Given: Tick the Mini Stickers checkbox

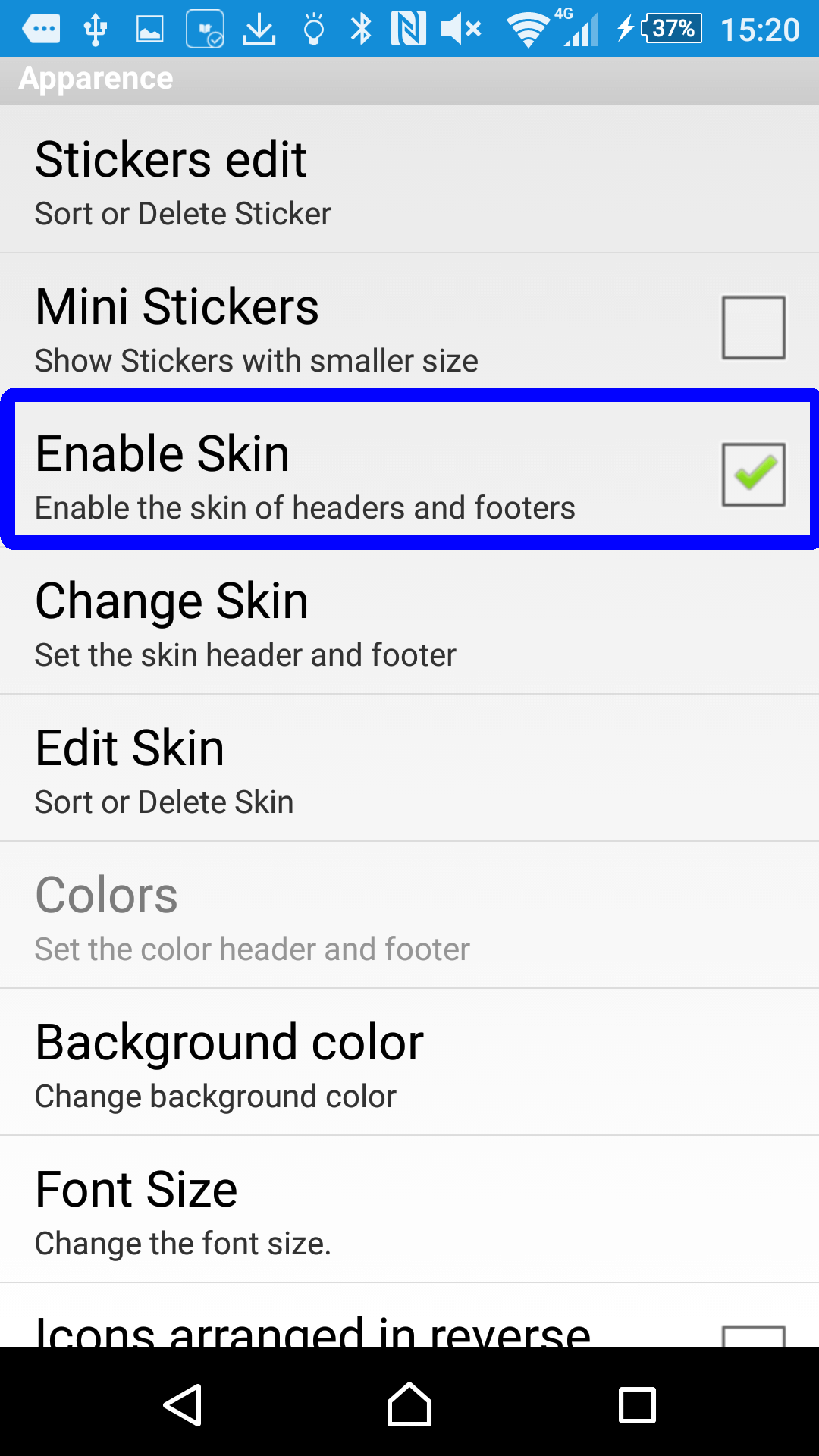Looking at the screenshot, I should (x=753, y=328).
